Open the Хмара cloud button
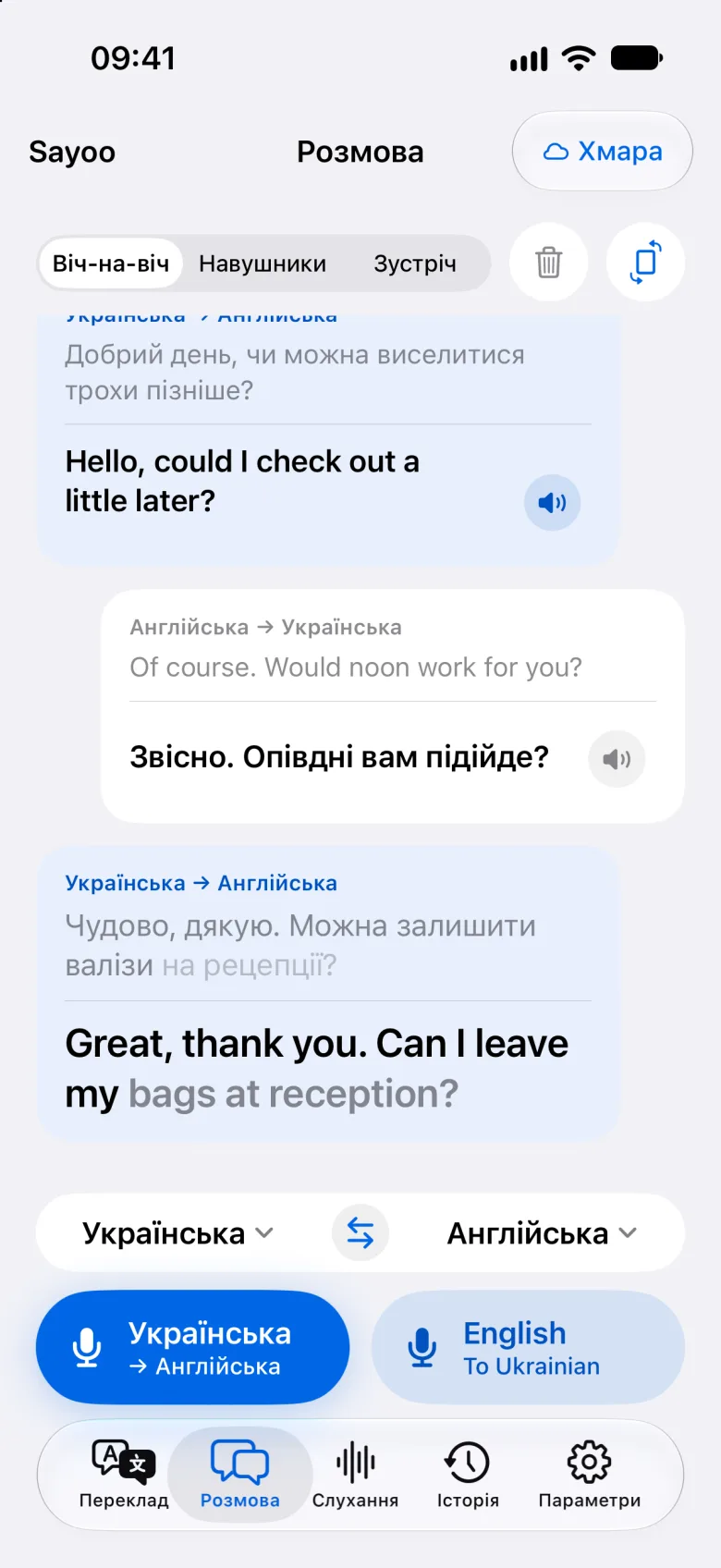 tap(602, 152)
